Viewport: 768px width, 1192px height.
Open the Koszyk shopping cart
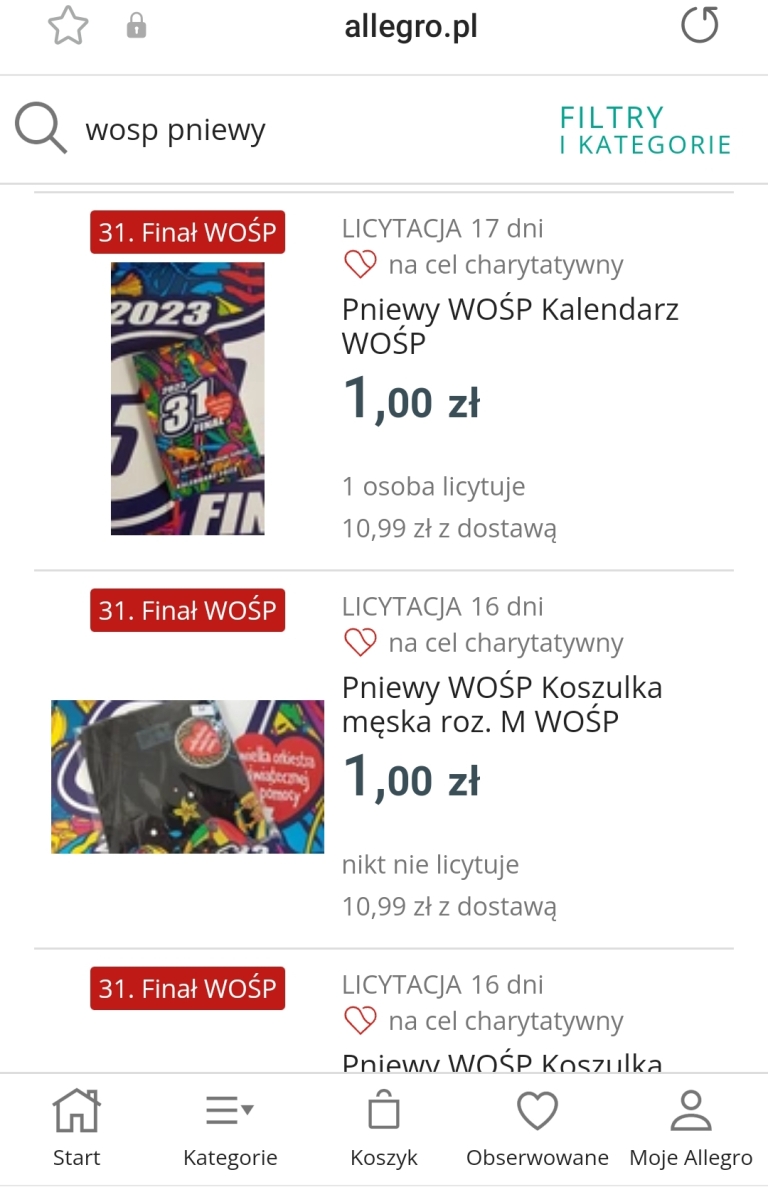[383, 1130]
